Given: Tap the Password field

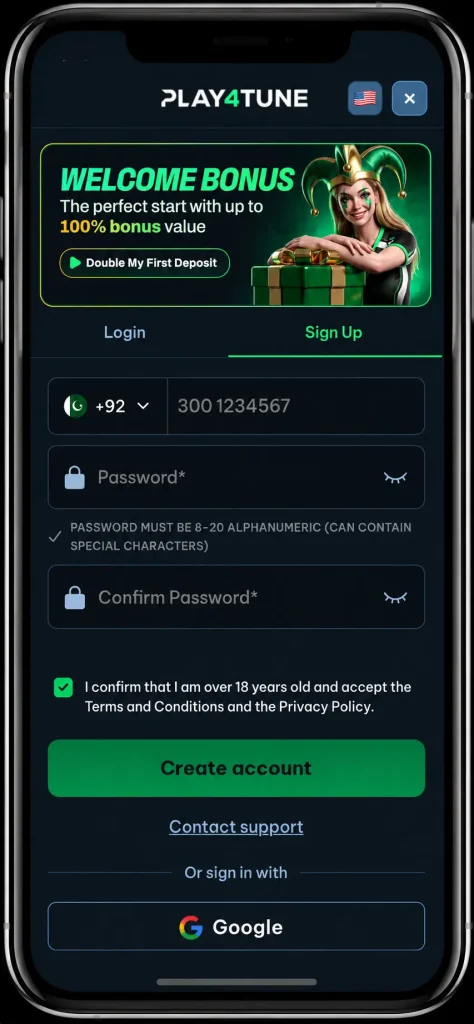Looking at the screenshot, I should pos(236,477).
